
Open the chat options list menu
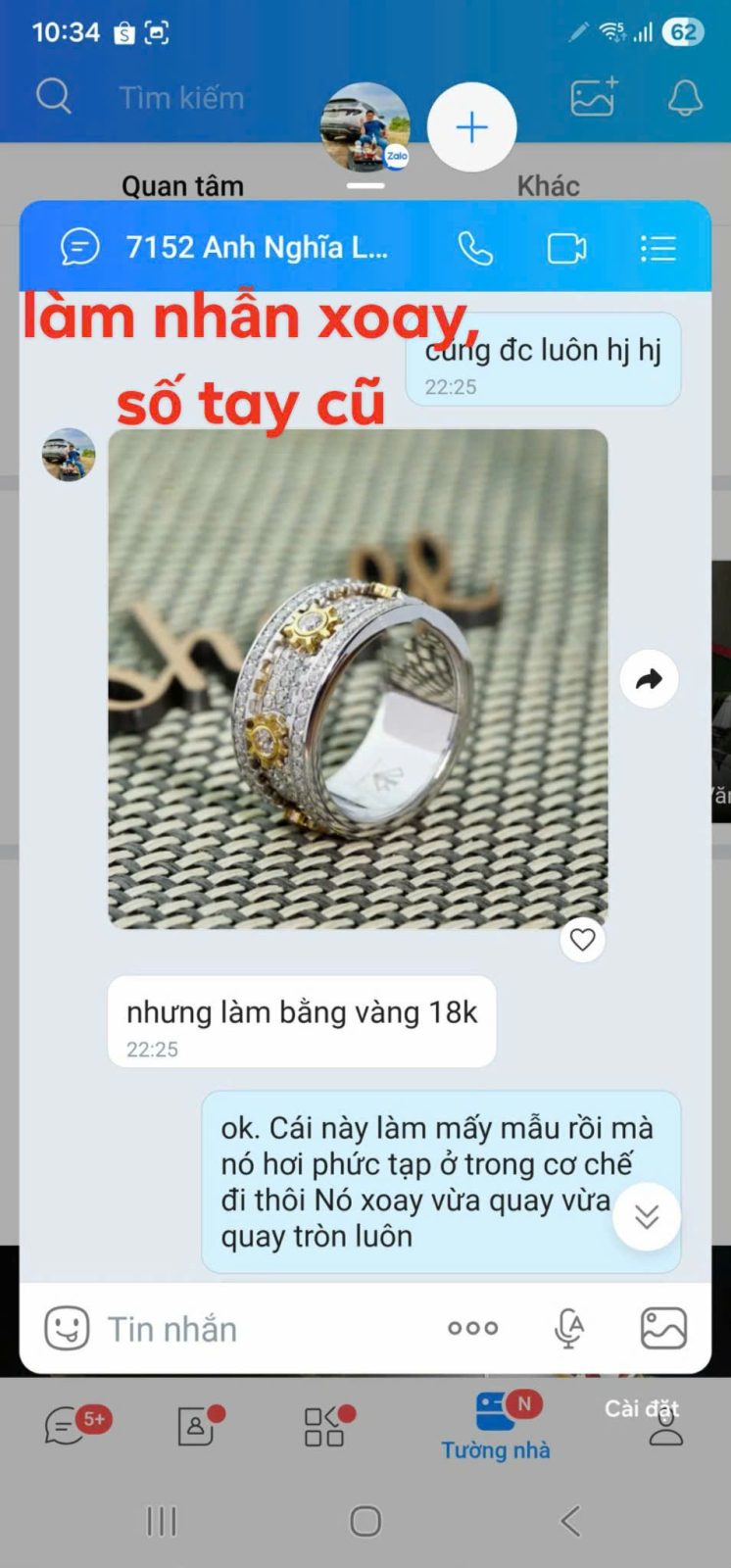(658, 249)
